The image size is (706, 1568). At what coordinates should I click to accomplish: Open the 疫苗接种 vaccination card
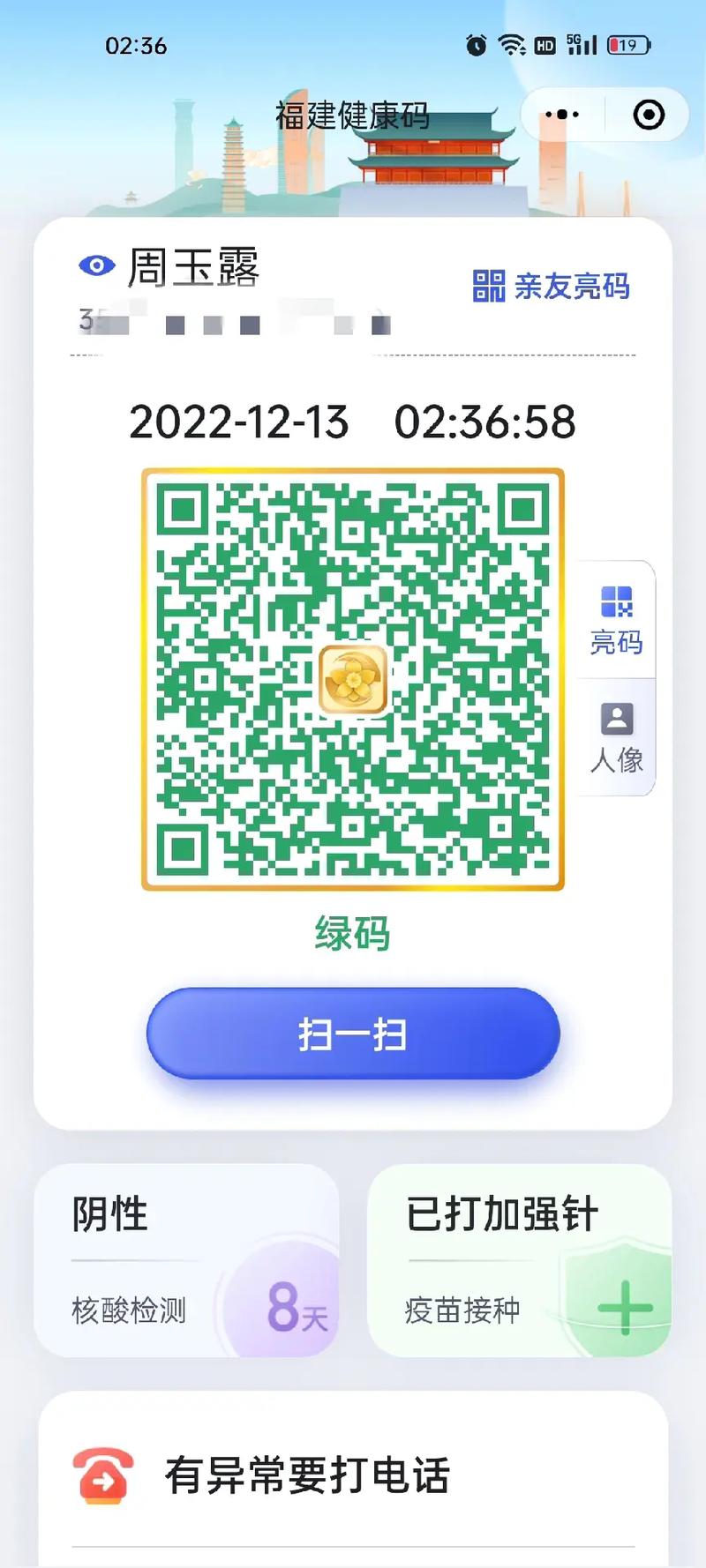(x=519, y=1260)
